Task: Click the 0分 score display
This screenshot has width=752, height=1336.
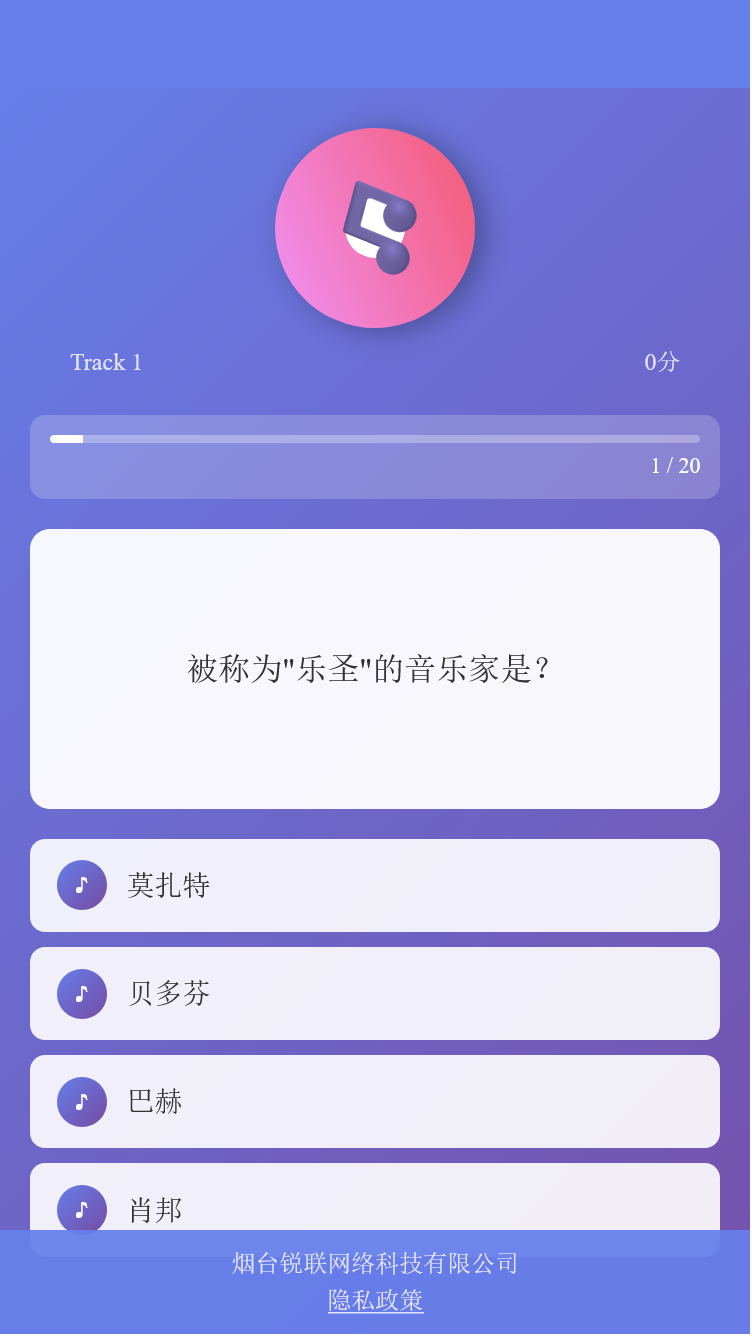Action: coord(661,362)
